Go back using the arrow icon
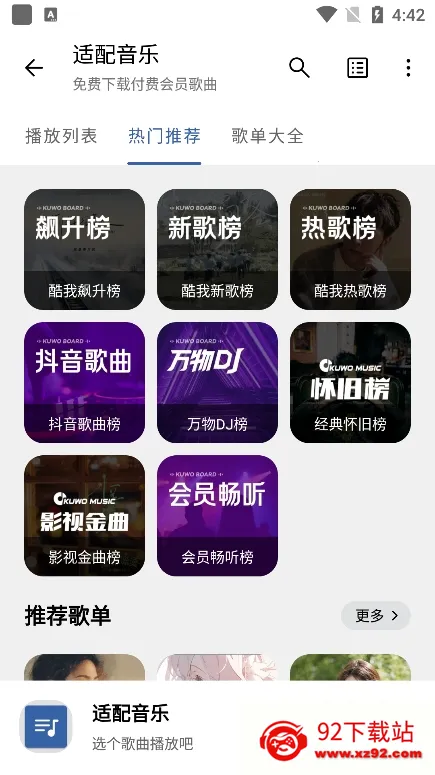Image resolution: width=435 pixels, height=775 pixels. (x=34, y=68)
